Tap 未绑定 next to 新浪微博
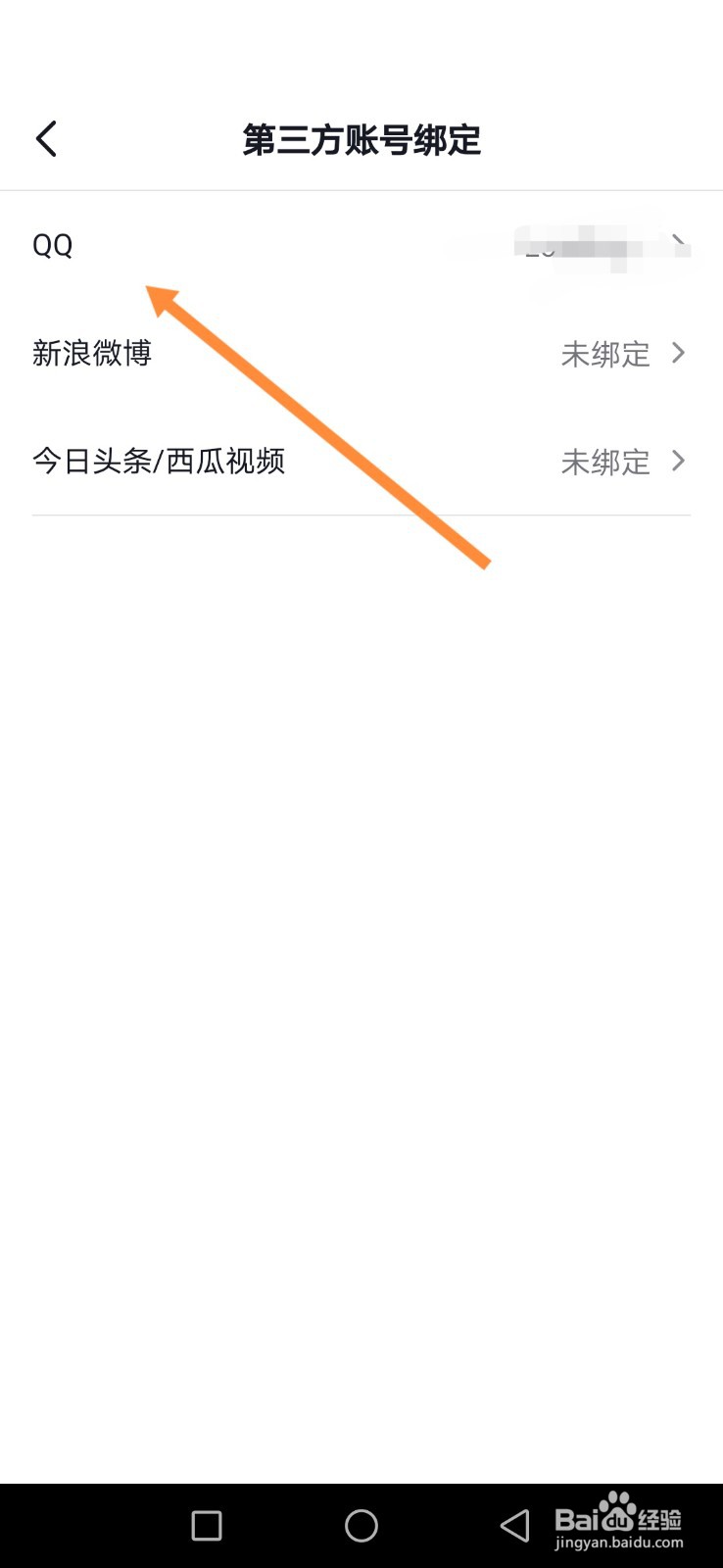 tap(605, 355)
